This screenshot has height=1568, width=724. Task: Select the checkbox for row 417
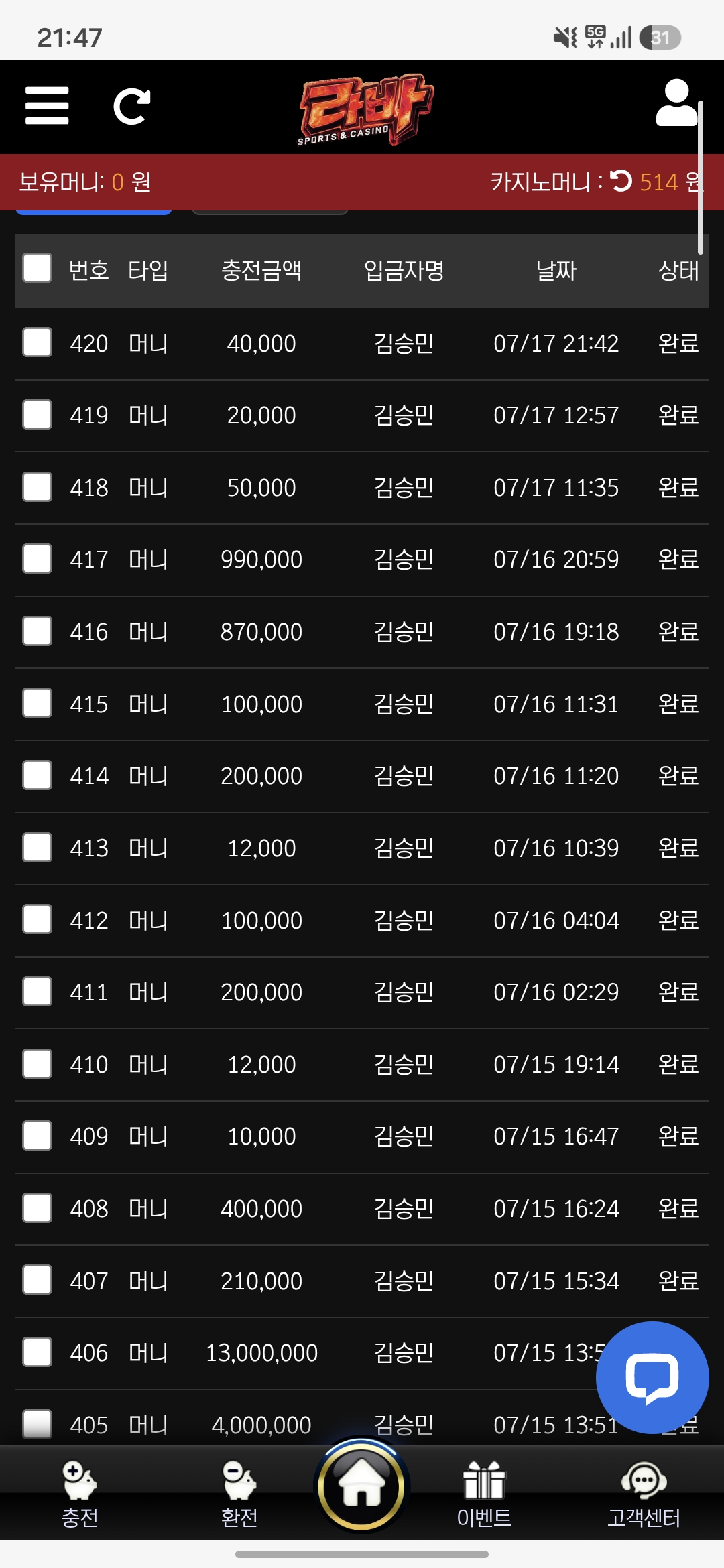point(37,559)
